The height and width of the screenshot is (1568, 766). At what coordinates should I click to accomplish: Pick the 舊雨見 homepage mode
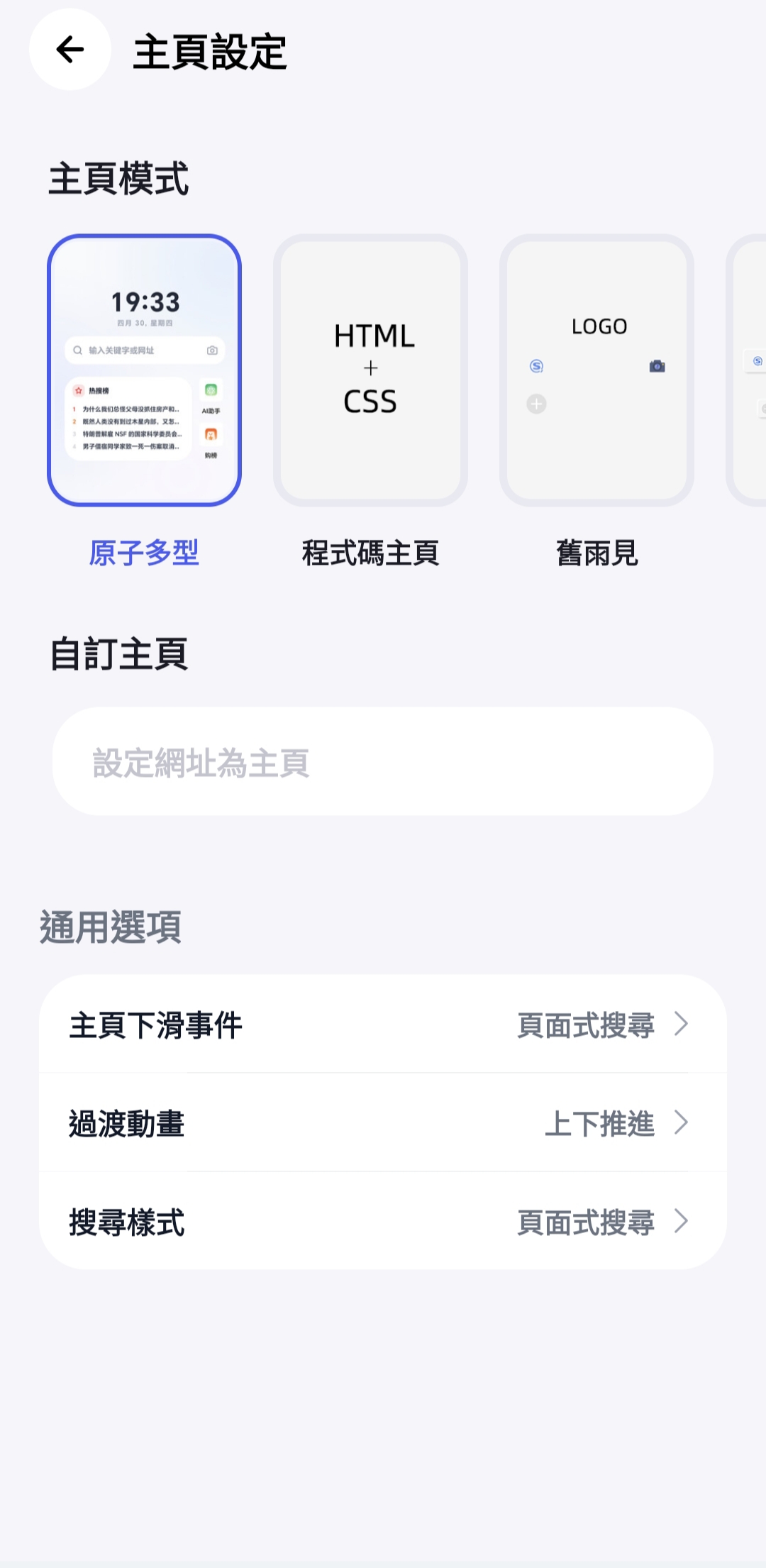coord(596,370)
